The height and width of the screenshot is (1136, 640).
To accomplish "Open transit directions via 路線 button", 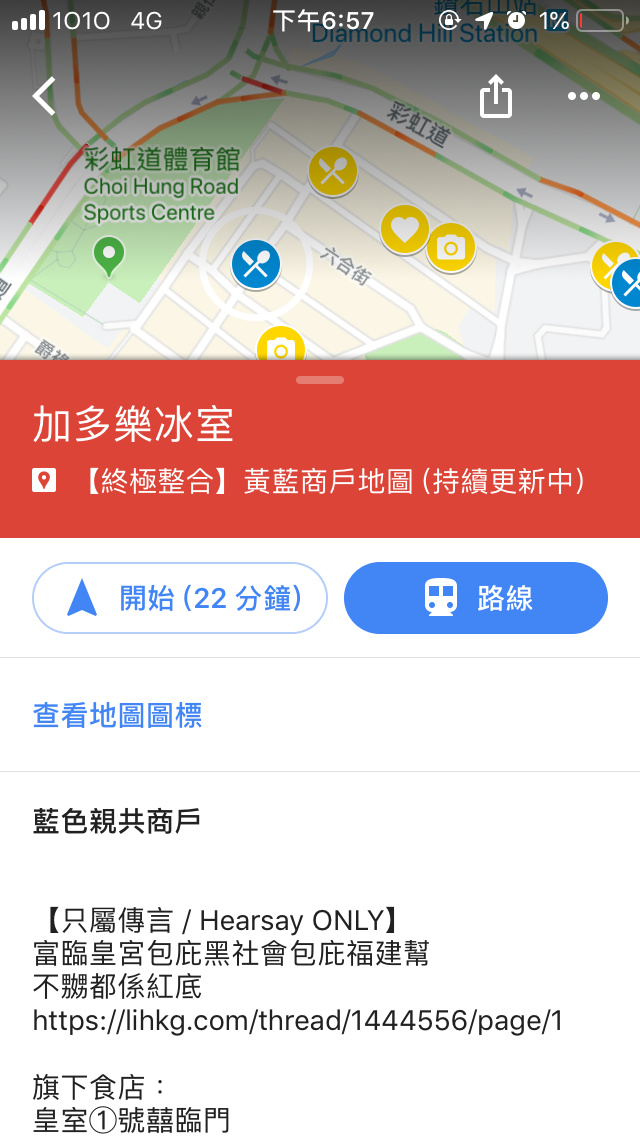I will click(475, 598).
